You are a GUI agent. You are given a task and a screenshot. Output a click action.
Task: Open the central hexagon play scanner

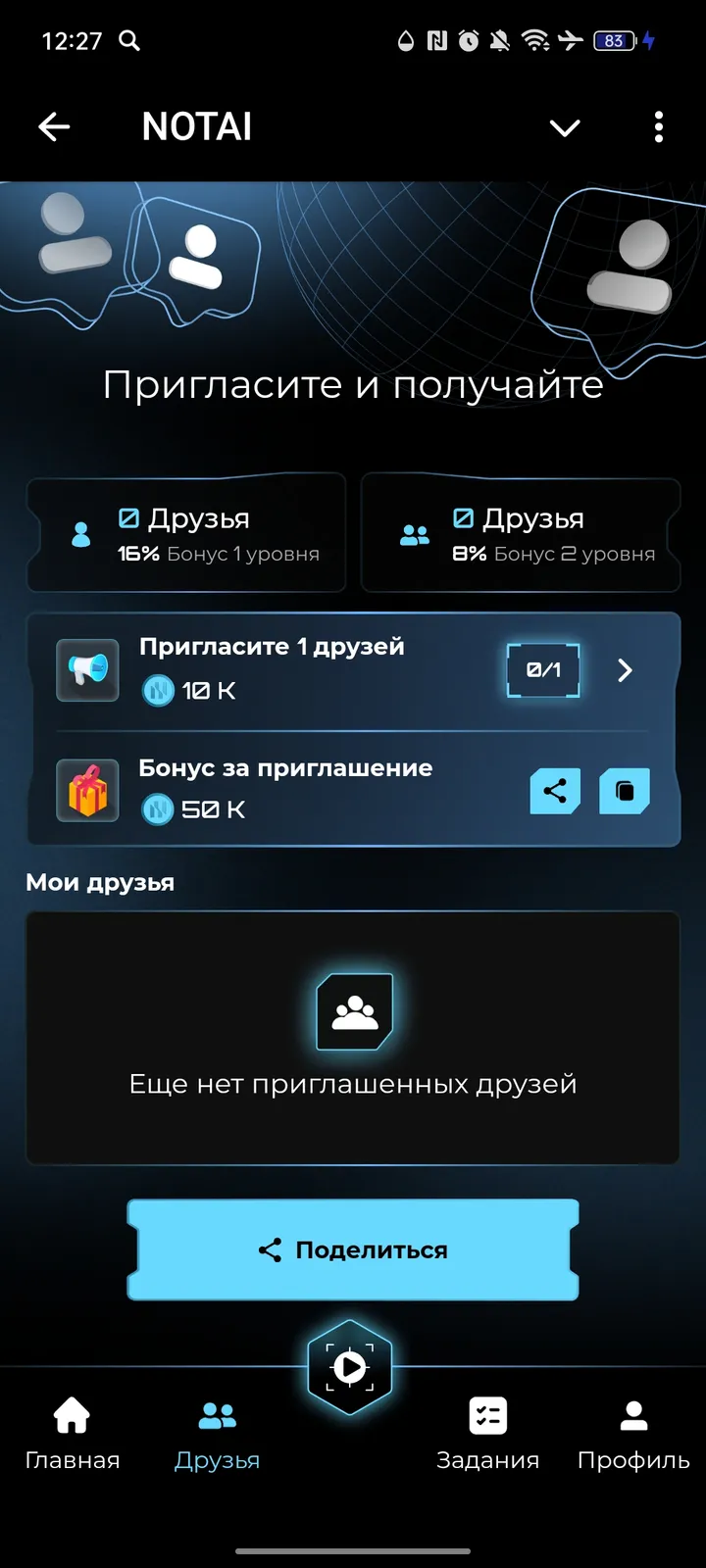(350, 1365)
